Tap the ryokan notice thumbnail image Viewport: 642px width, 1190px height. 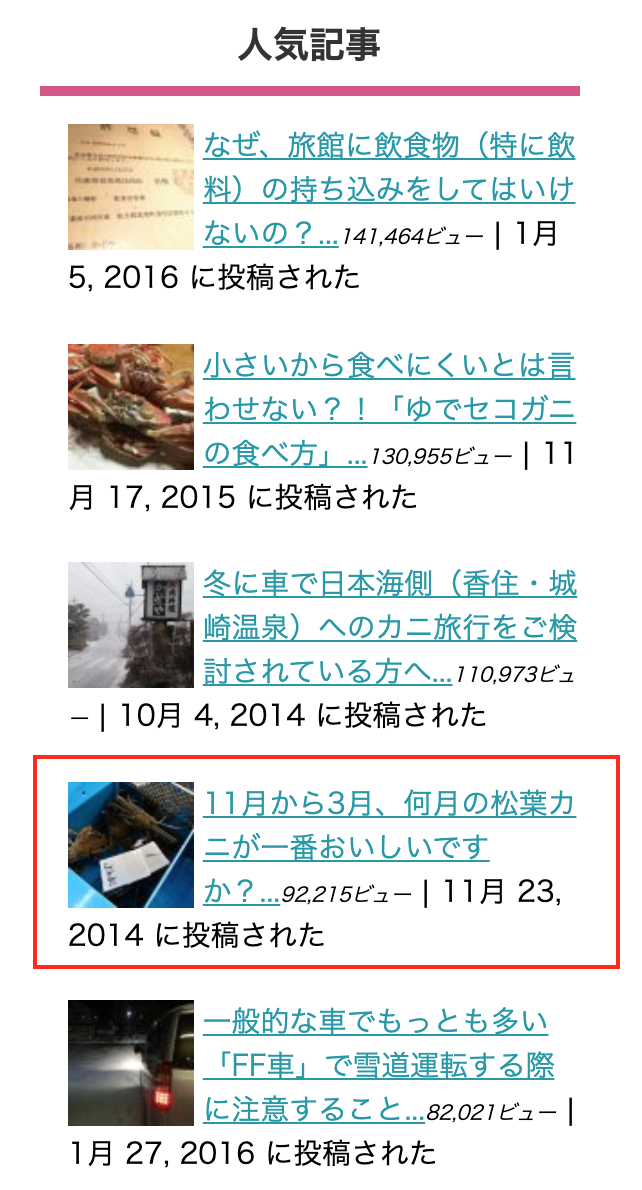(x=131, y=187)
